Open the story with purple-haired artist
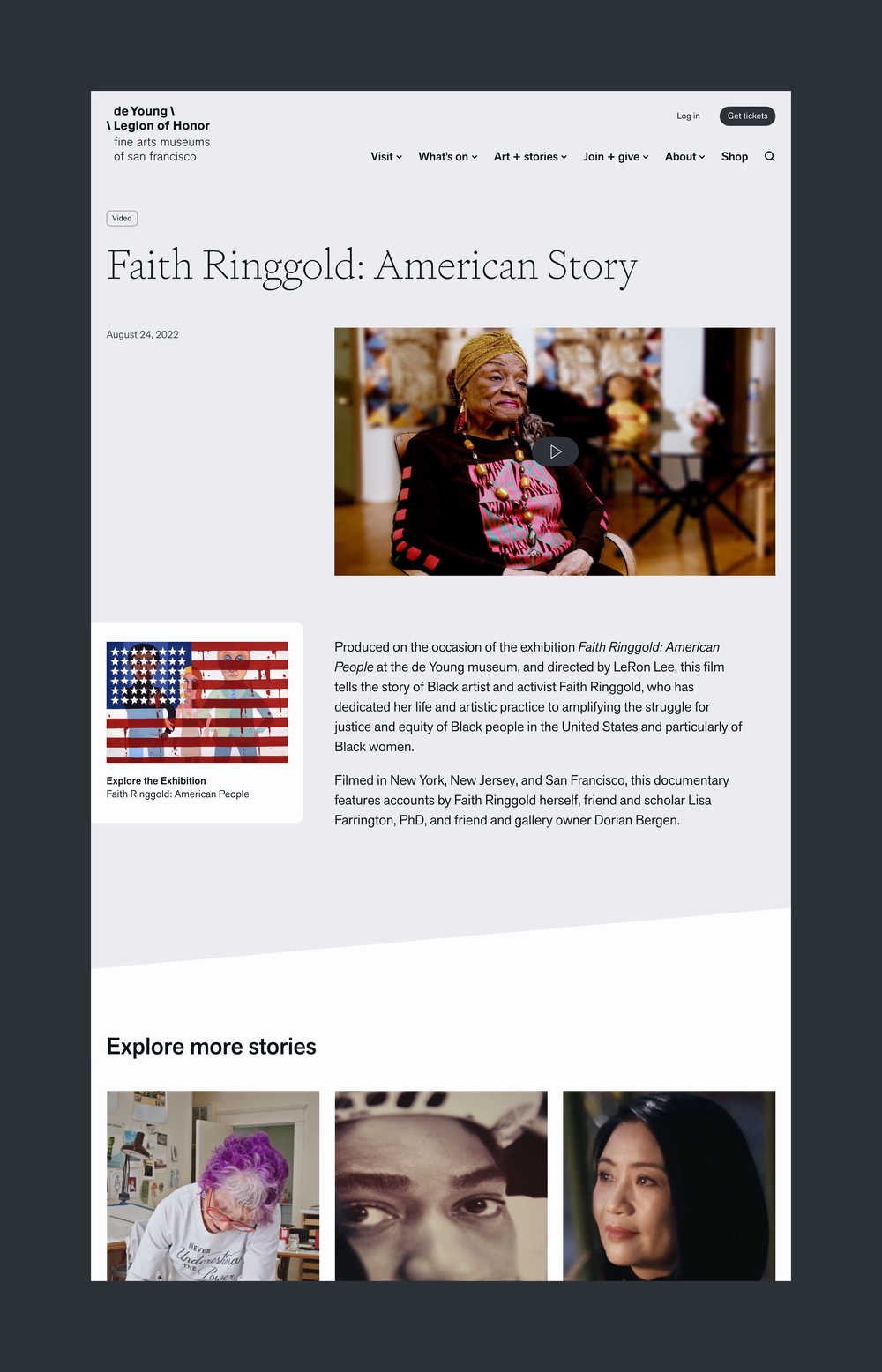The width and height of the screenshot is (882, 1372). (x=213, y=1184)
